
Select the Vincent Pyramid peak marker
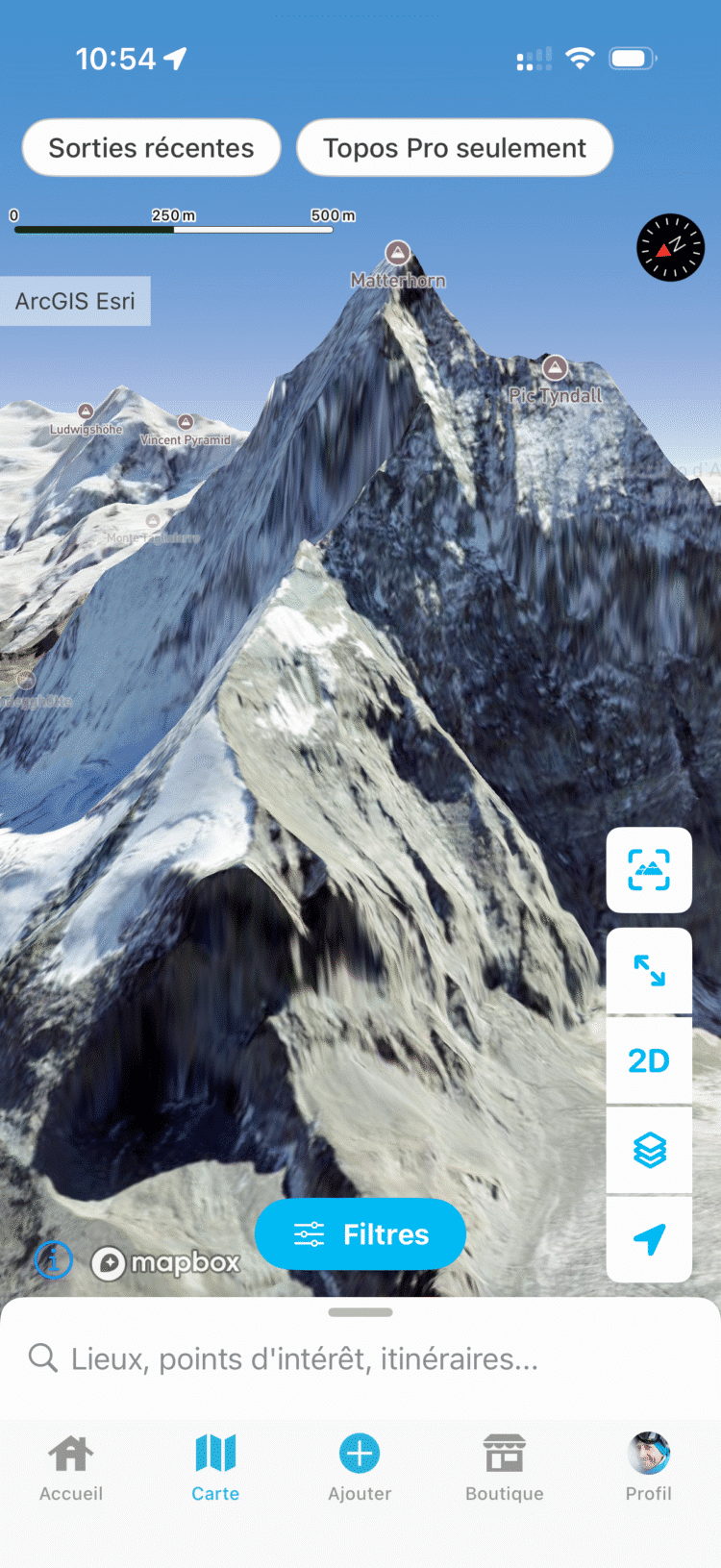[x=186, y=423]
